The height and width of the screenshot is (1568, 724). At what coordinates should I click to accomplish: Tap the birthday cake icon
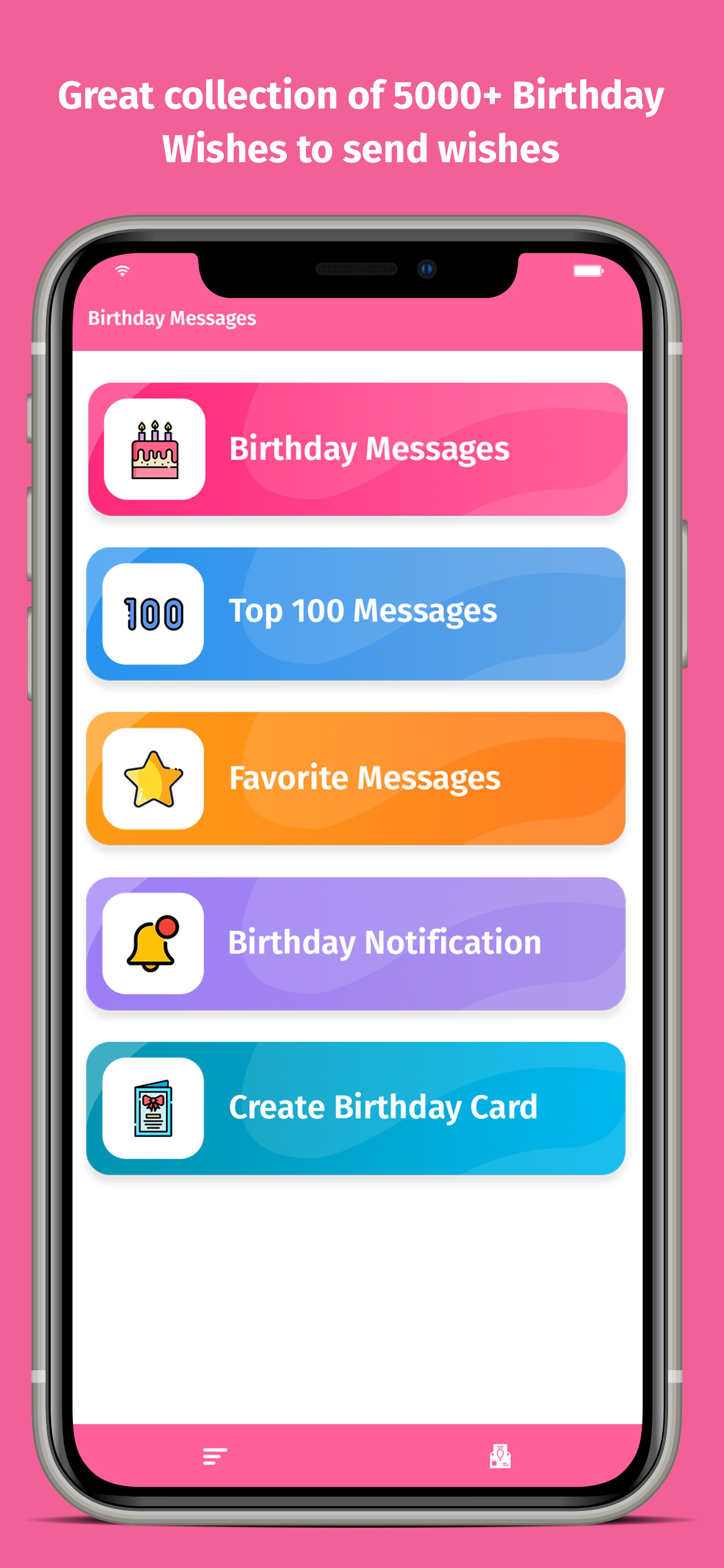tap(154, 449)
